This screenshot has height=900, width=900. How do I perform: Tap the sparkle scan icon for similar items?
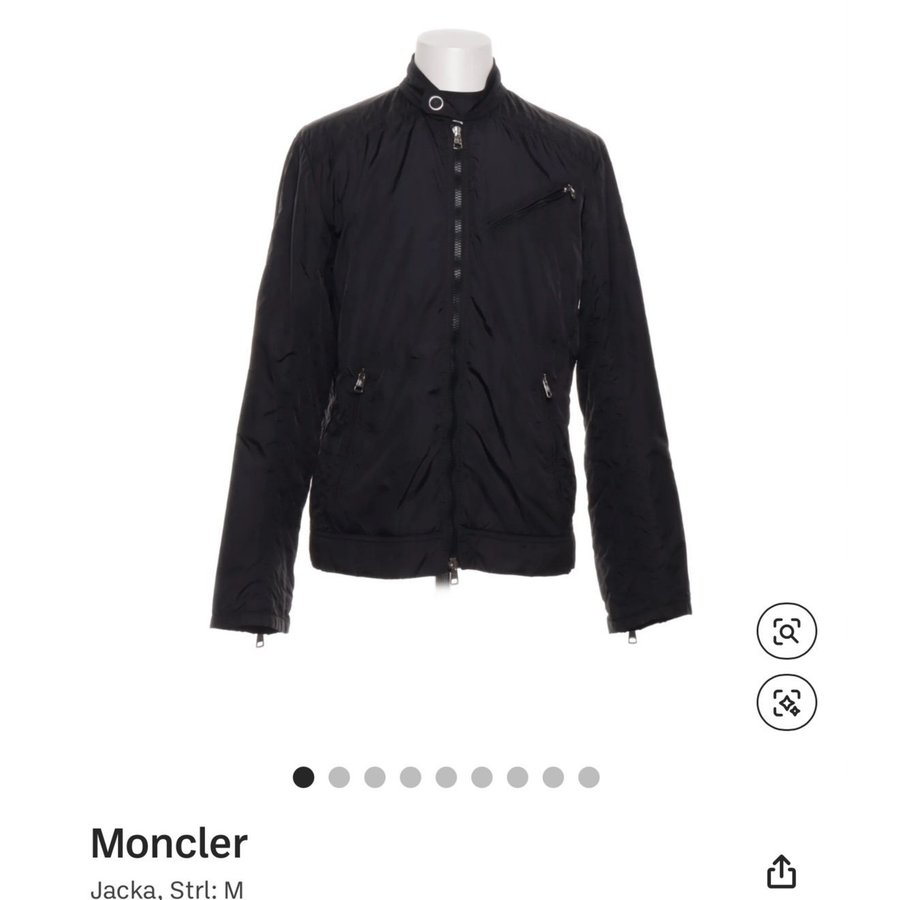coord(786,702)
